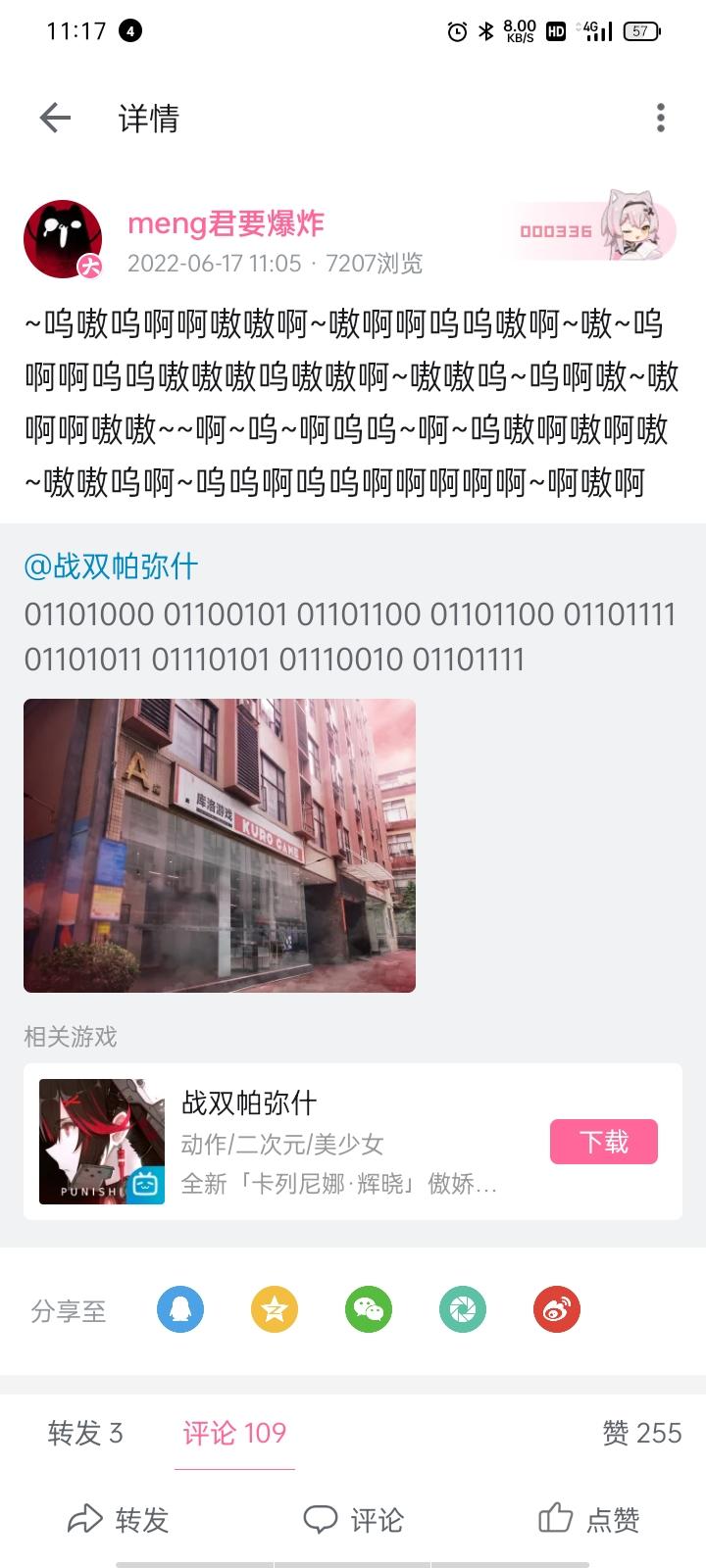Screen dimensions: 706x1568
Task: Open the Kuro Game building photo
Action: pos(219,846)
